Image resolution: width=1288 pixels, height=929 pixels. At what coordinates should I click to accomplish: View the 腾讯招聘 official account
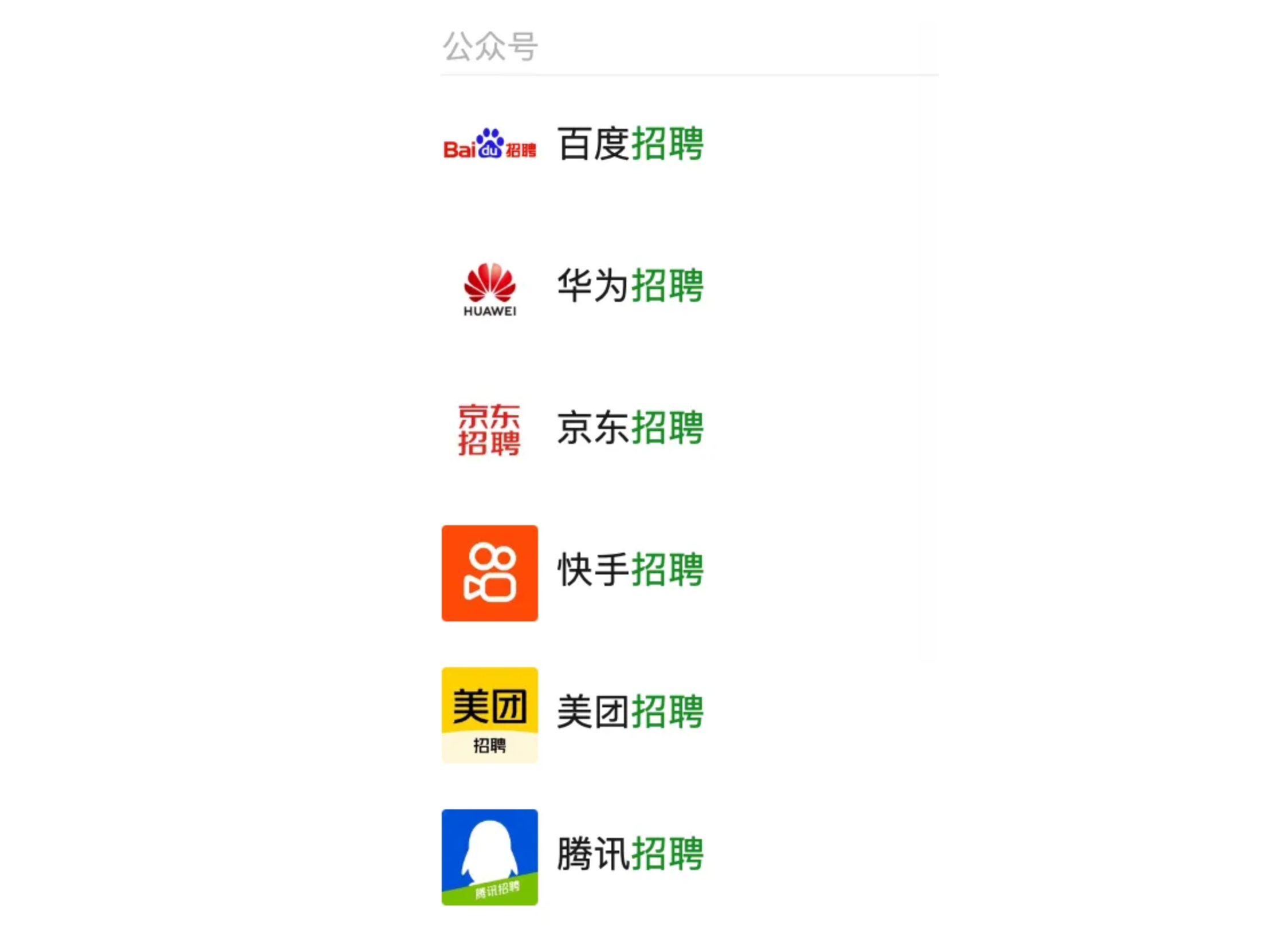point(629,855)
